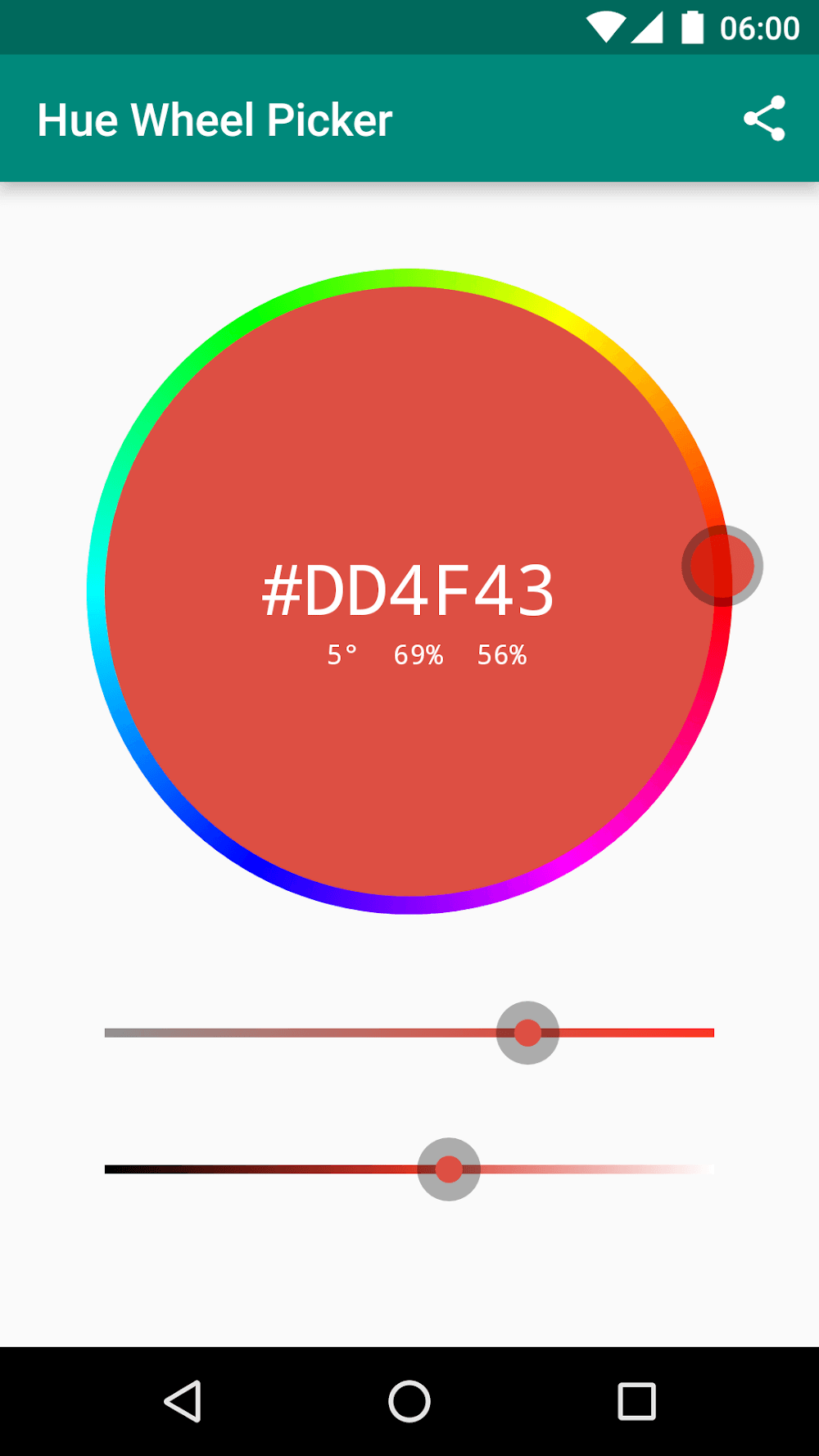The width and height of the screenshot is (819, 1456).
Task: Tap the hue ring handle
Action: [x=722, y=566]
